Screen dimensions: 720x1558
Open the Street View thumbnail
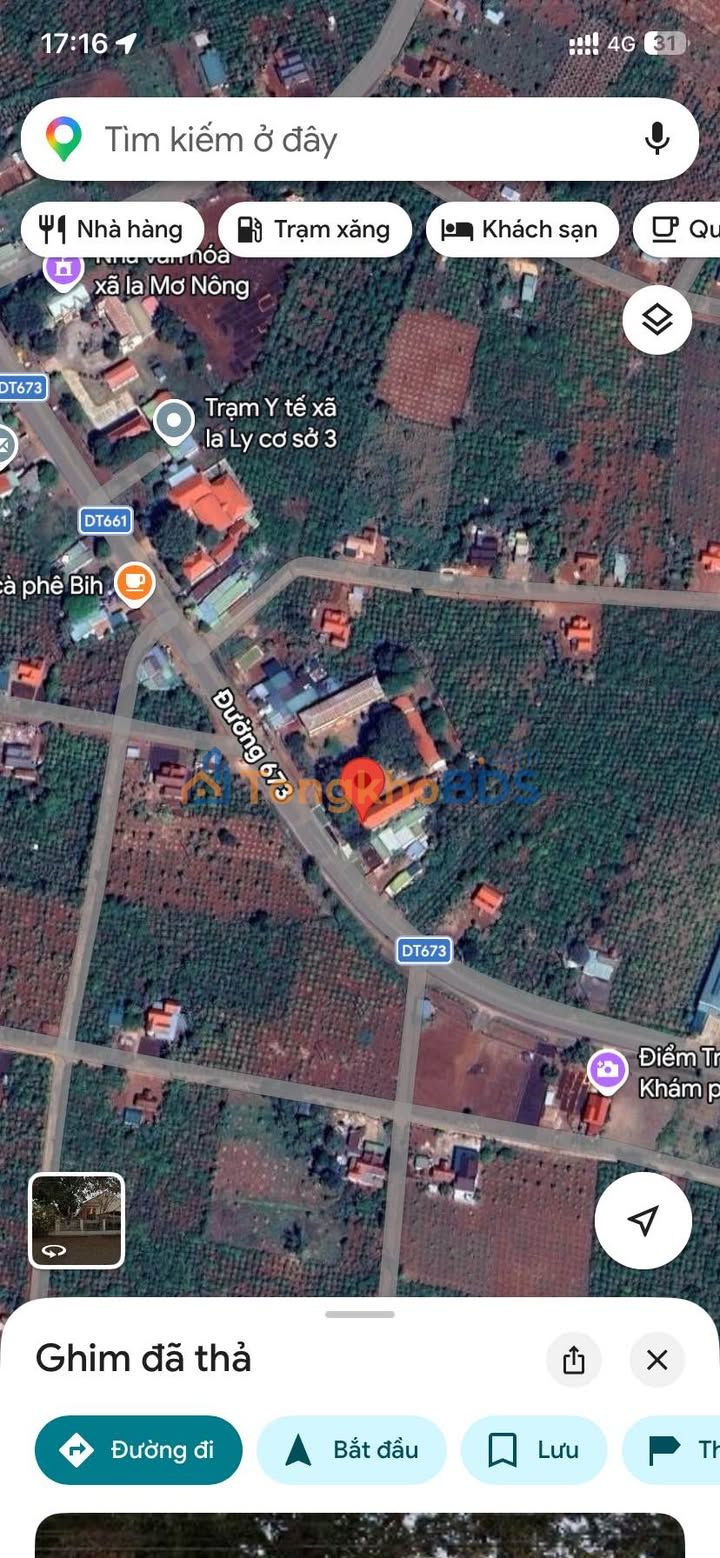(x=77, y=1221)
